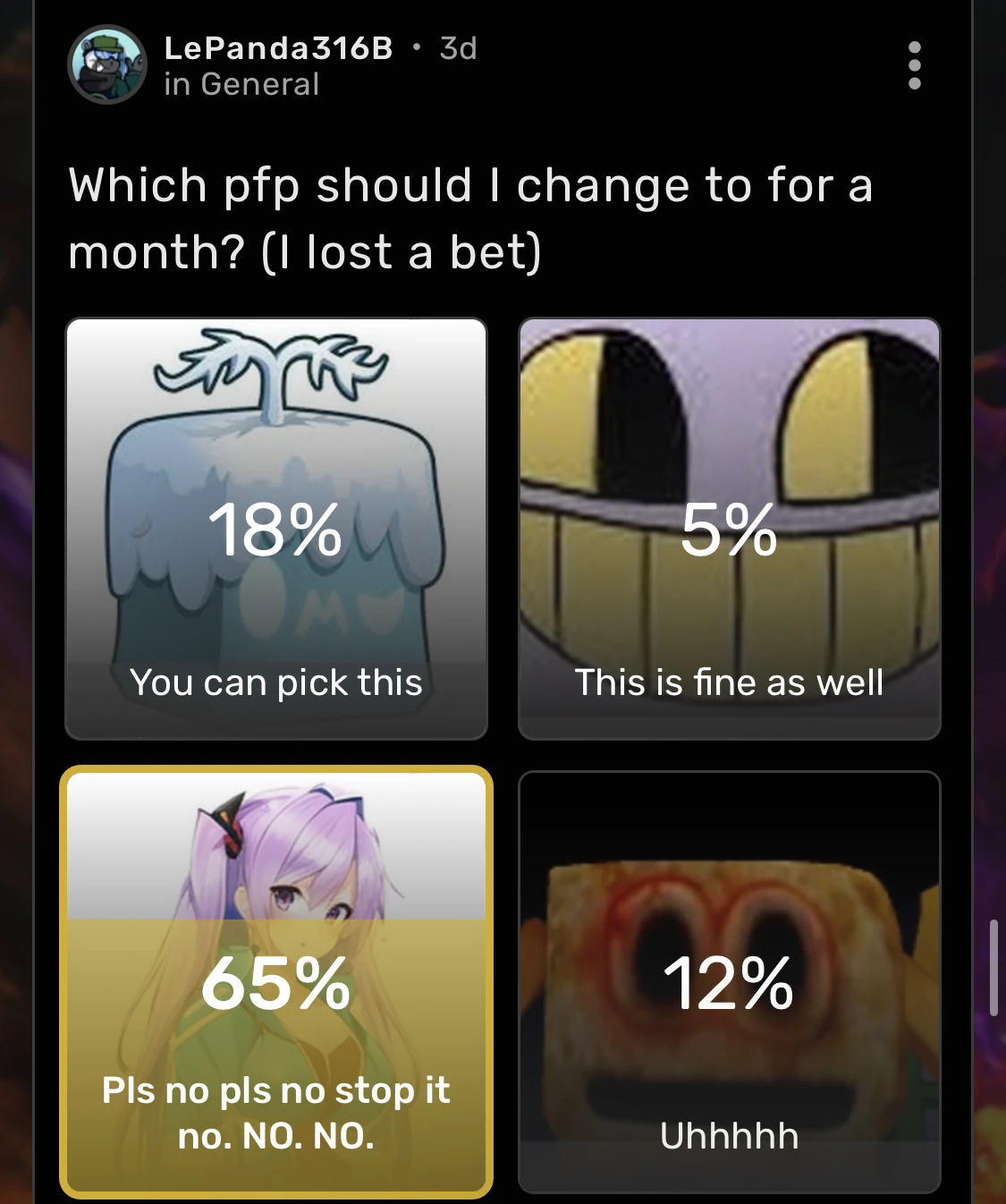The width and height of the screenshot is (1006, 1204).
Task: Pick the "Uhhhhh" poll option
Action: click(729, 981)
